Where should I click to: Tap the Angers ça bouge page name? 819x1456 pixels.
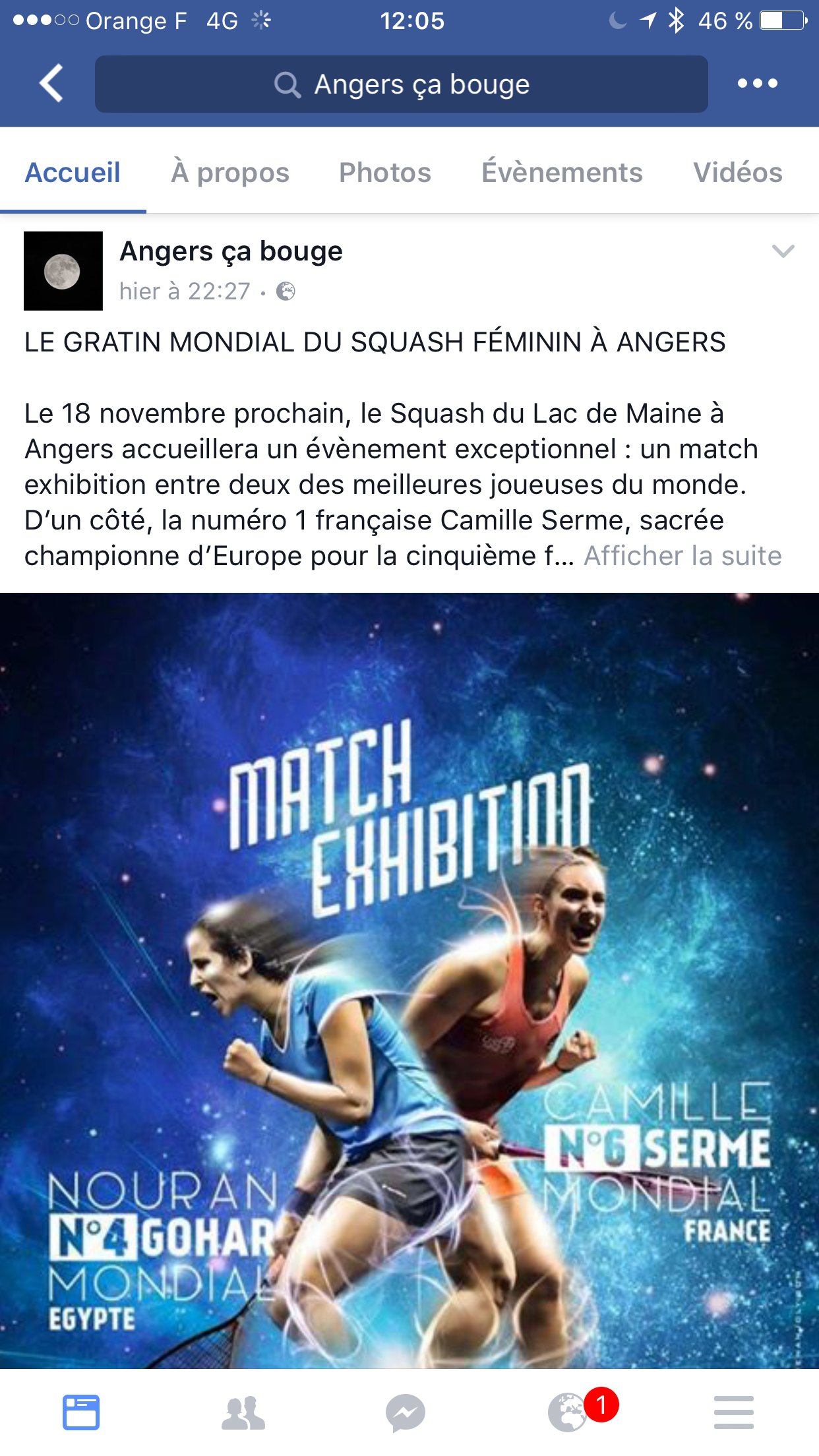(x=231, y=251)
